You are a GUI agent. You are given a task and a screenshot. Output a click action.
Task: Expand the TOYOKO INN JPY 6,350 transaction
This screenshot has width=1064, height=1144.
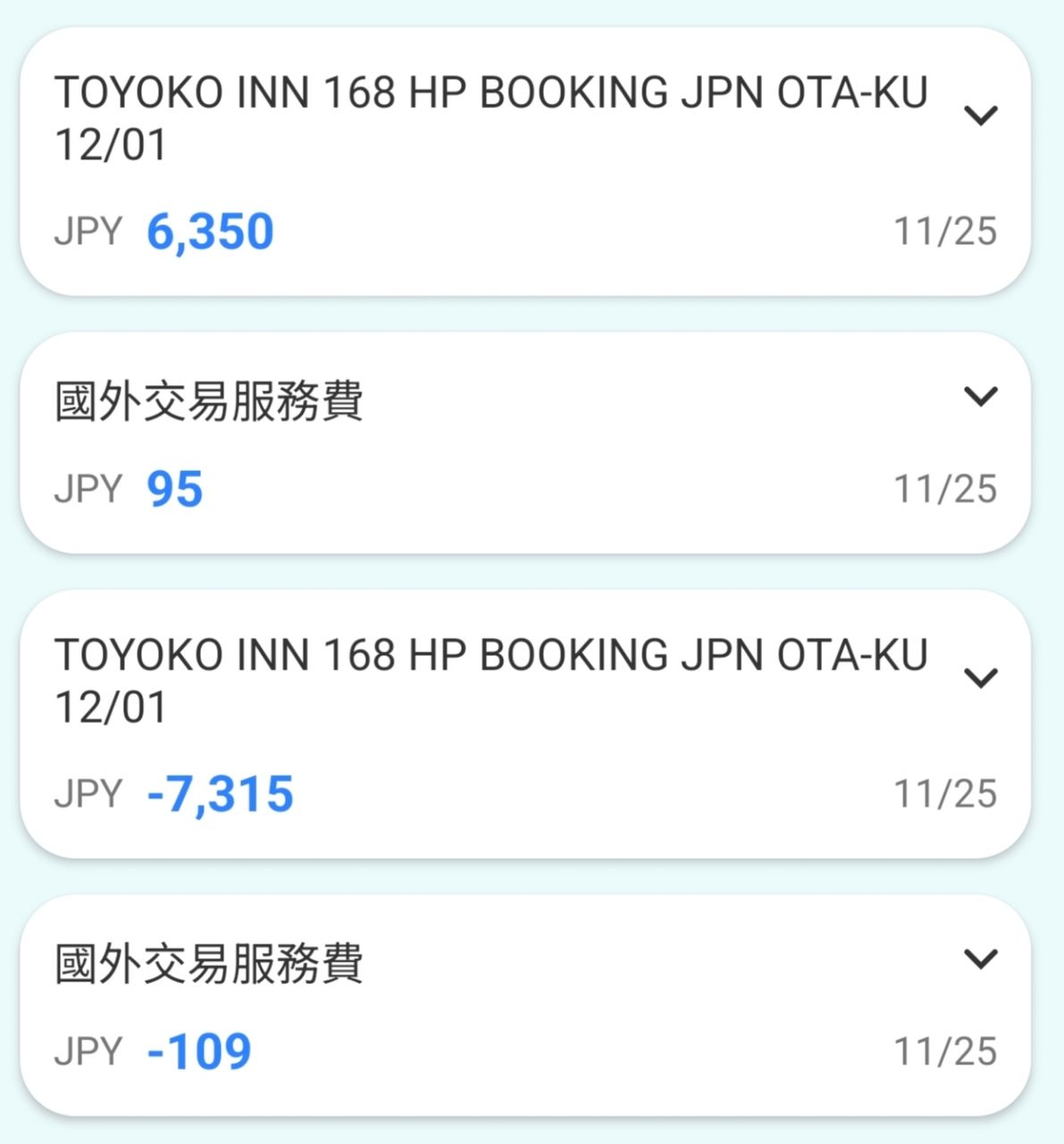coord(981,115)
